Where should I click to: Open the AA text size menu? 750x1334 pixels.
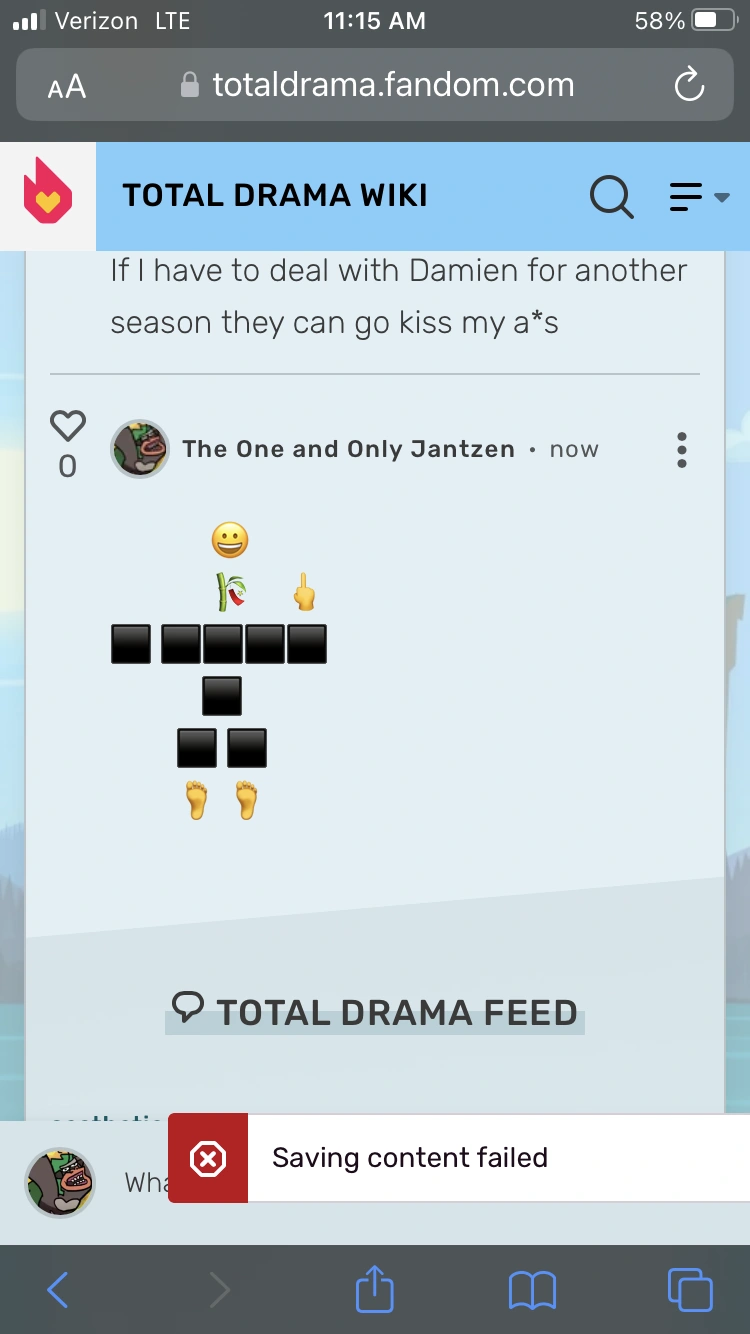65,86
